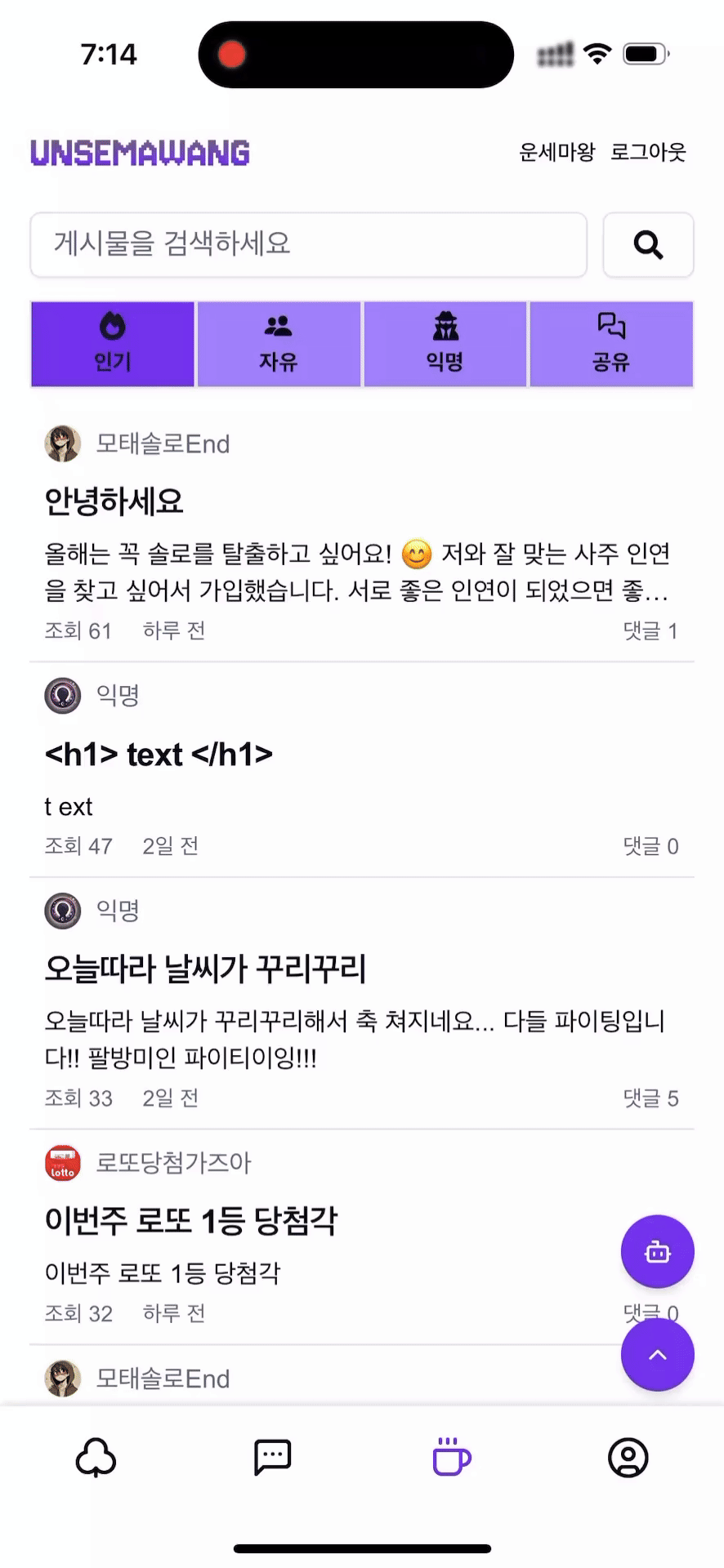Viewport: 724px width, 1568px height.
Task: Open the <h1> text </h1> post
Action: [159, 755]
